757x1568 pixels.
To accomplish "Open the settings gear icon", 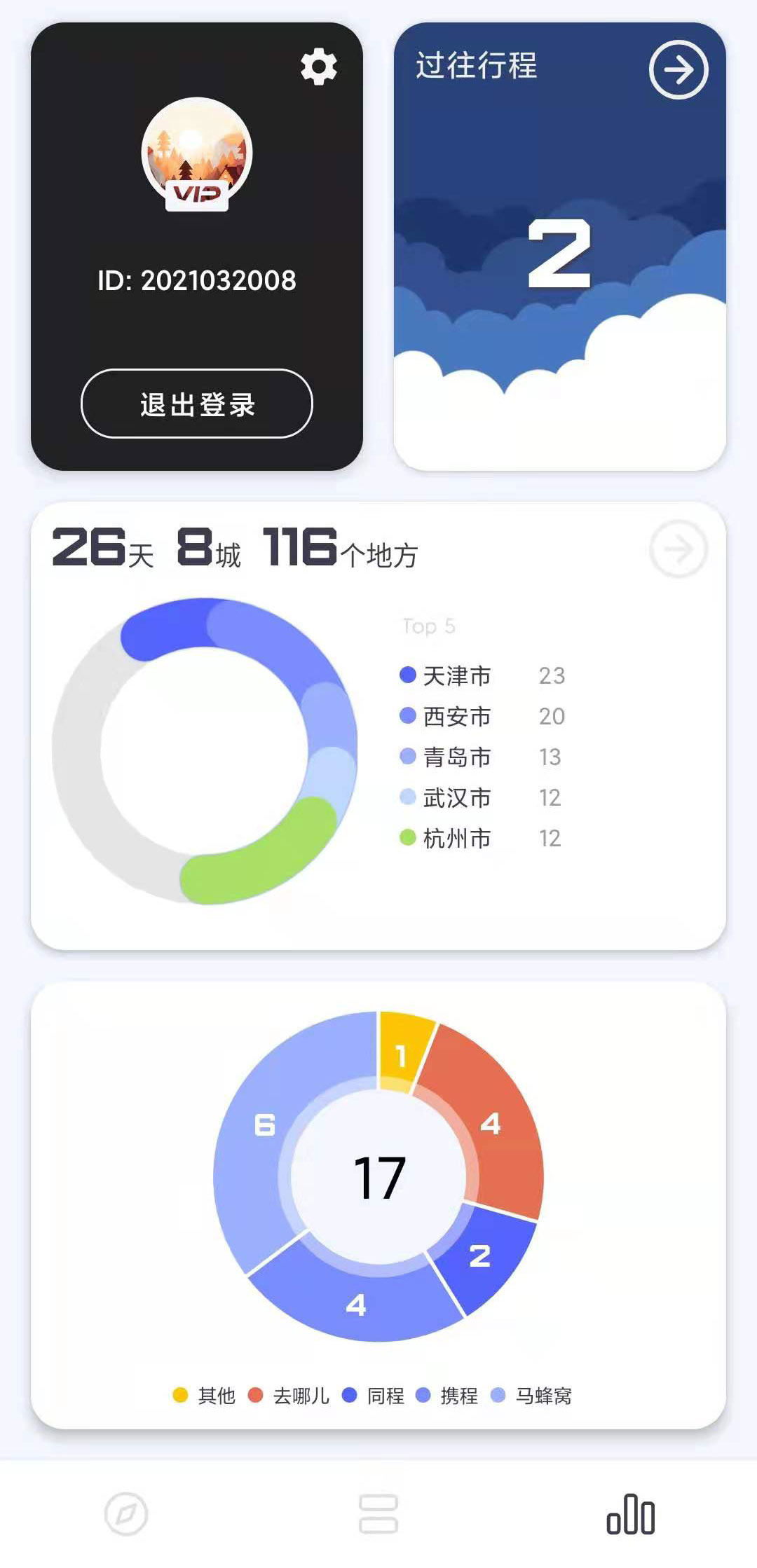I will pyautogui.click(x=319, y=68).
